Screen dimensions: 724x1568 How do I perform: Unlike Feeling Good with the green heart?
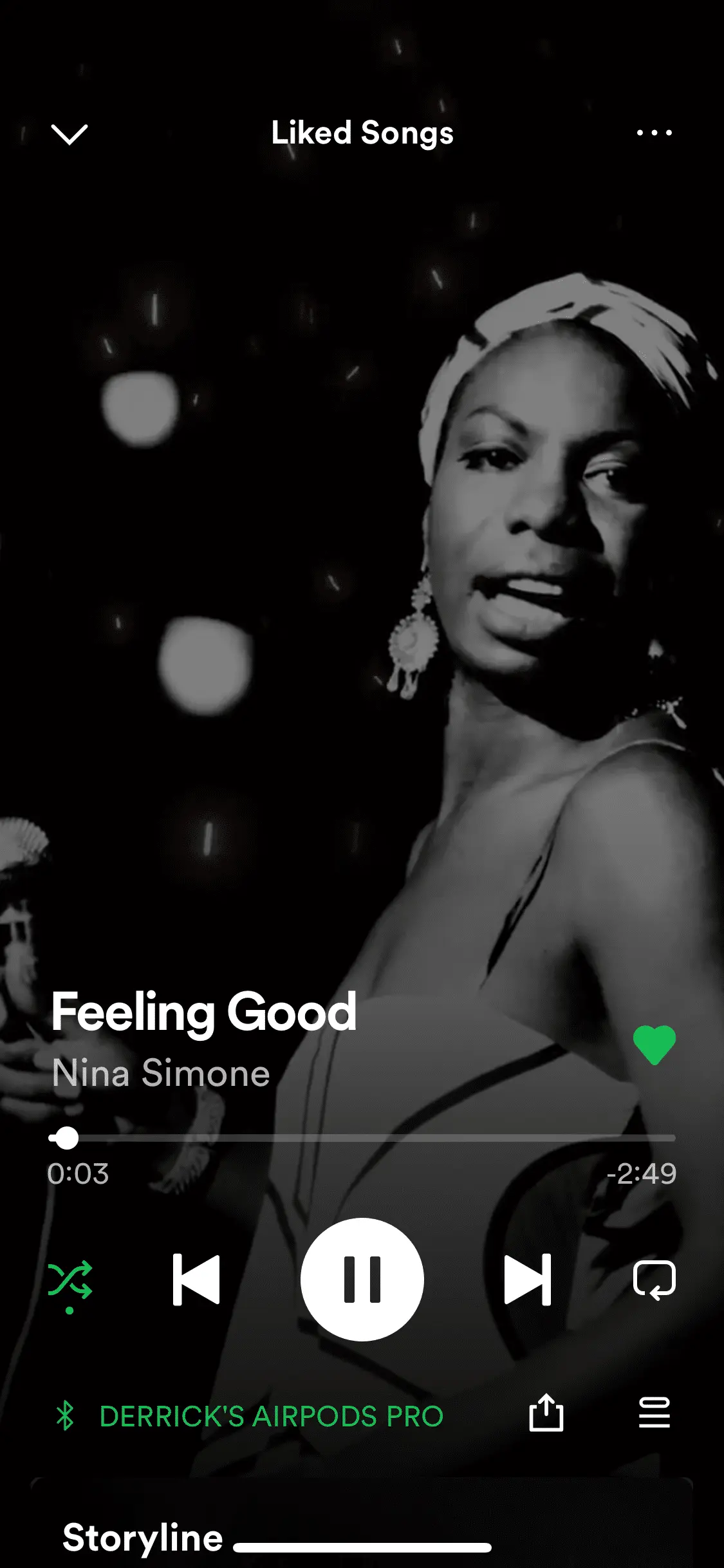click(x=654, y=1045)
